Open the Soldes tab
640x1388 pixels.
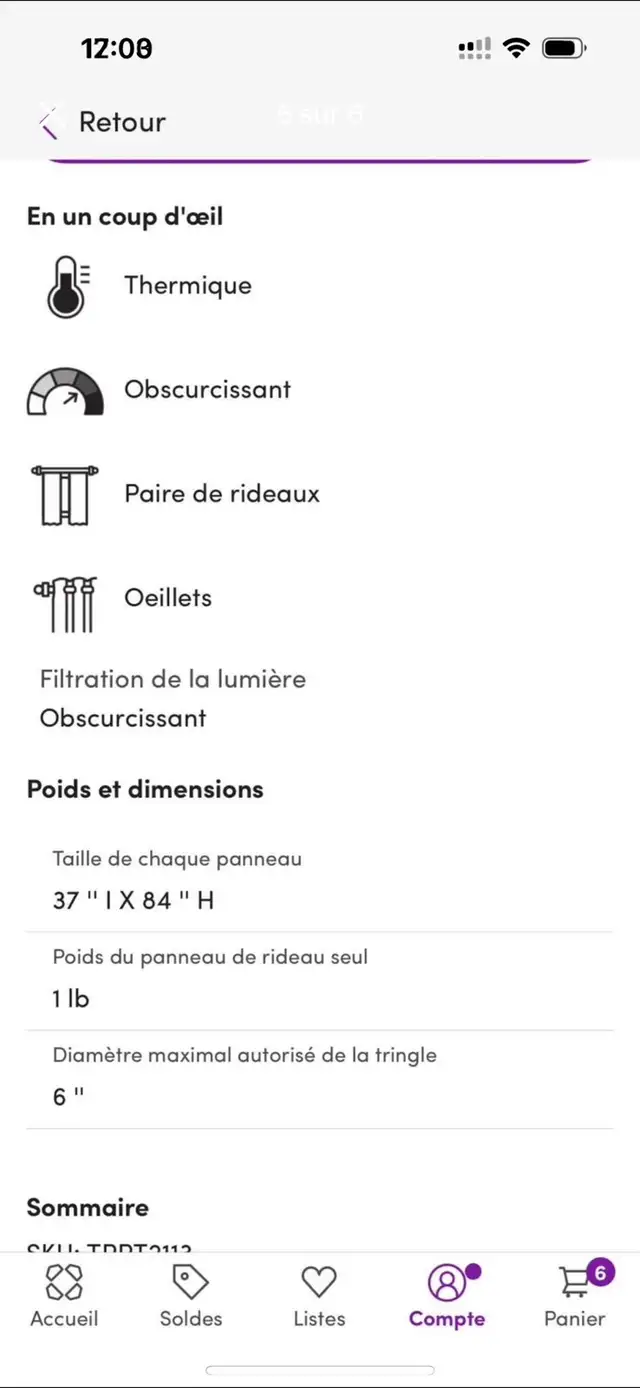pyautogui.click(x=191, y=1296)
